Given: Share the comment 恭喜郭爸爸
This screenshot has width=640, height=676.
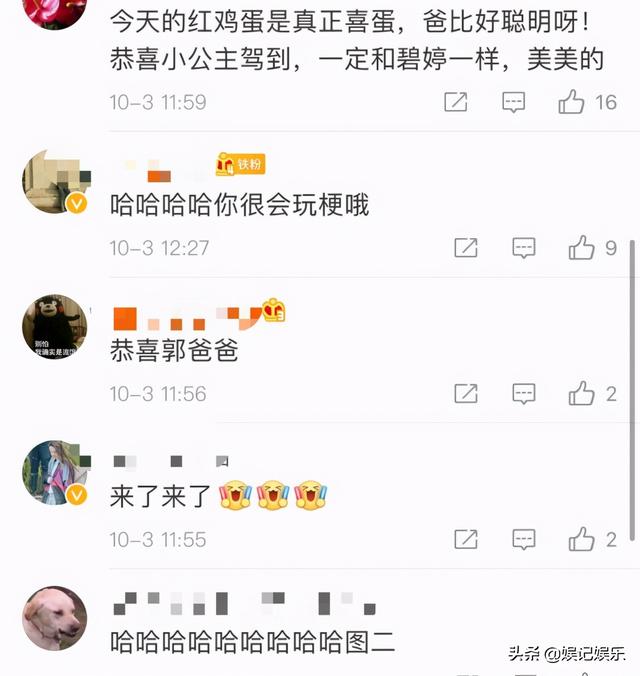Looking at the screenshot, I should tap(466, 394).
